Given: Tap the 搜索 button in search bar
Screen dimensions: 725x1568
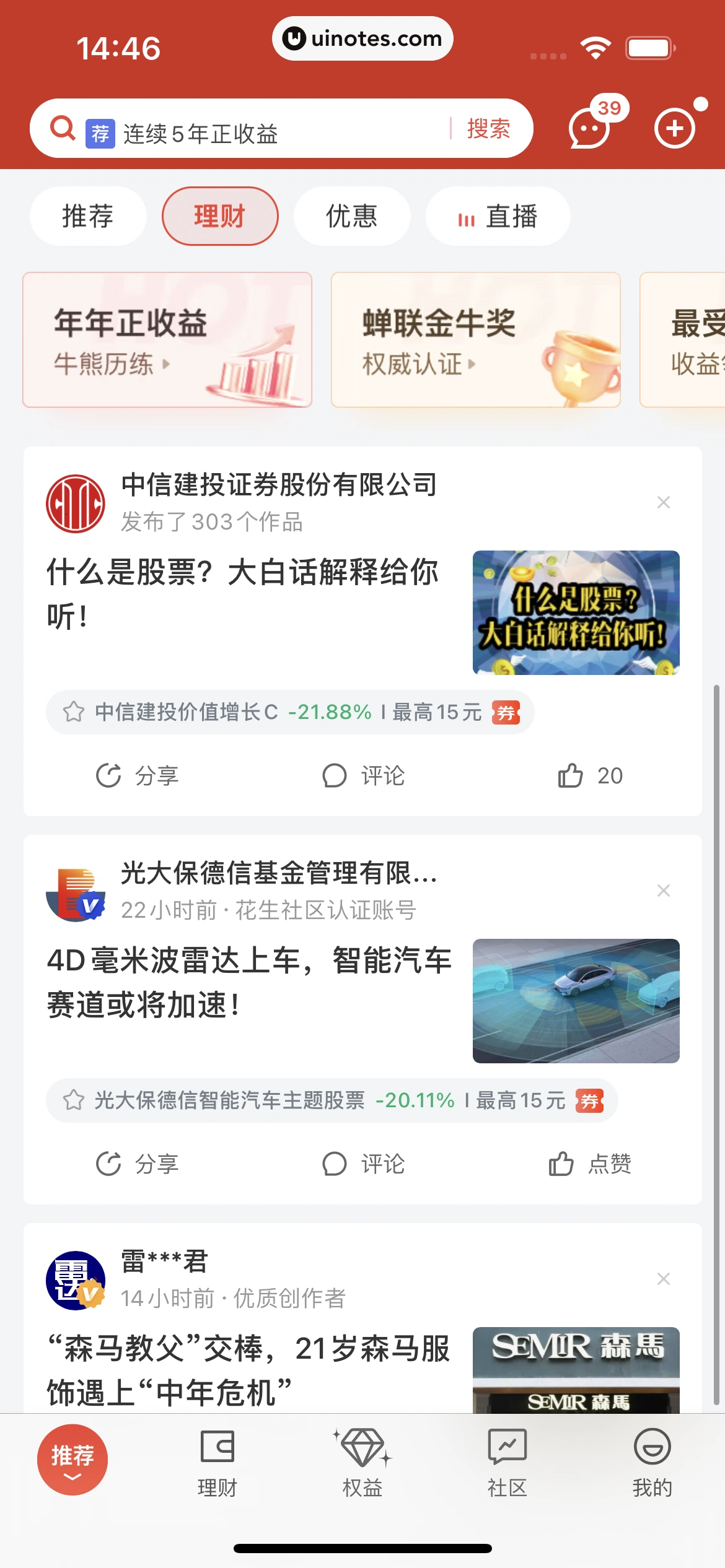Looking at the screenshot, I should point(488,129).
